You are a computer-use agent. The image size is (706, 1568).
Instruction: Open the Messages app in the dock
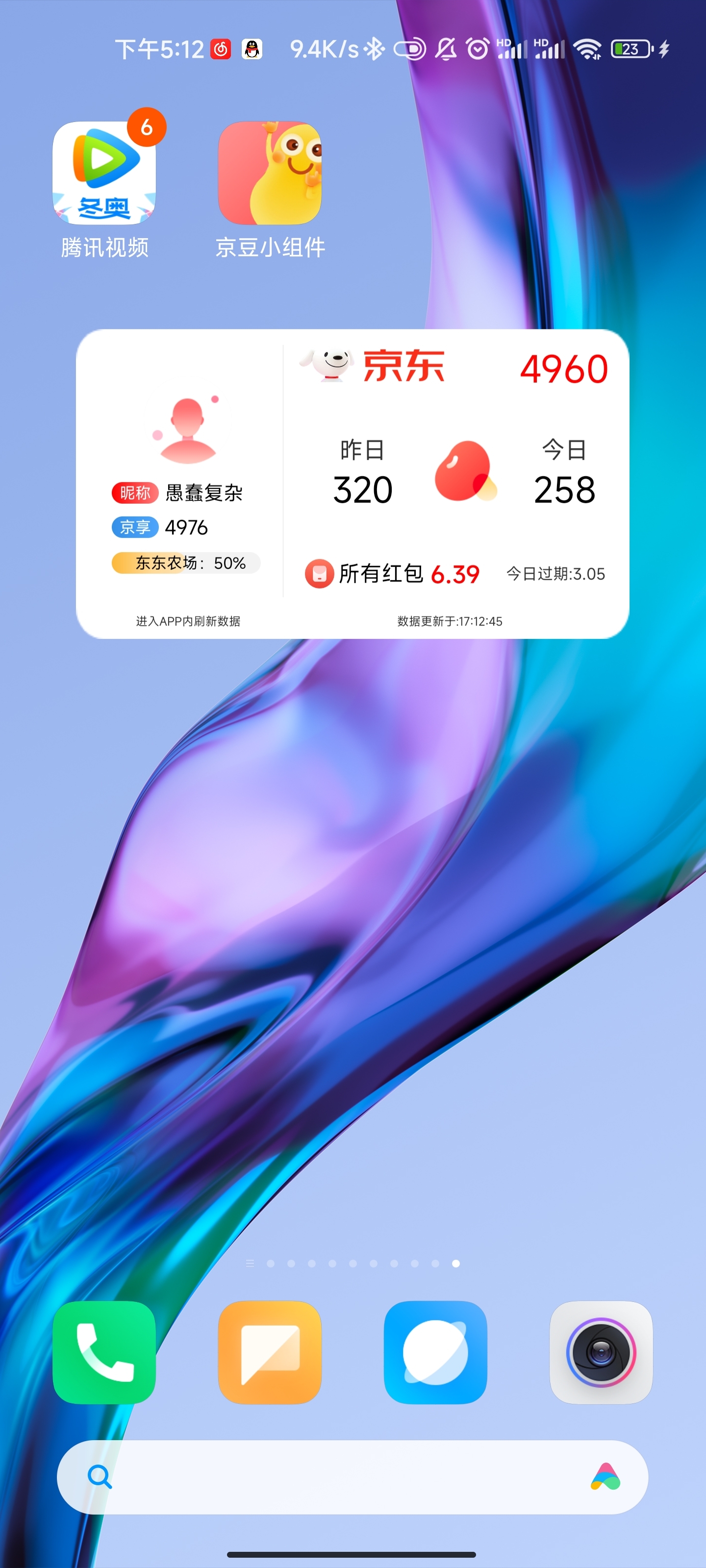click(270, 1352)
